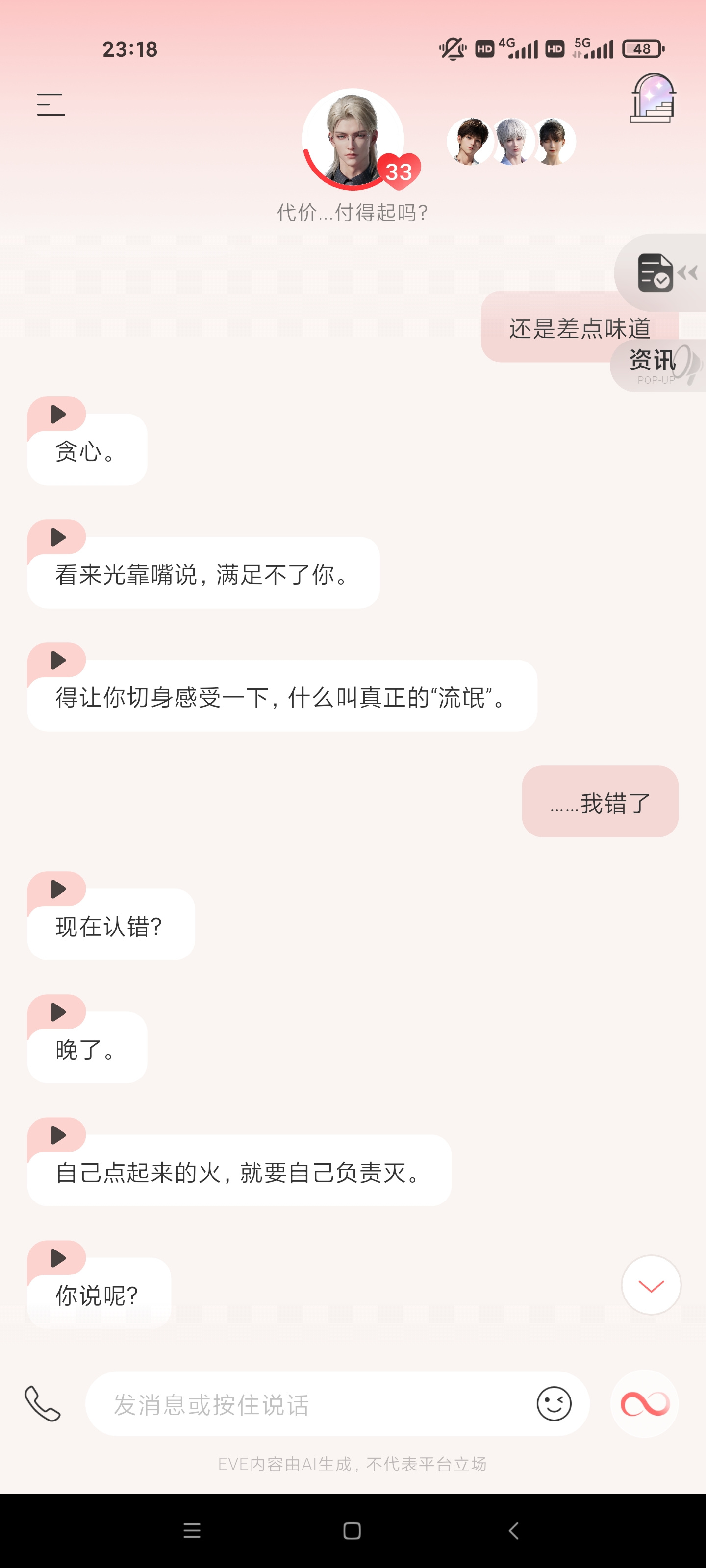Play voice for the message 晚了。
Viewport: 706px width, 1568px height.
(x=57, y=1012)
